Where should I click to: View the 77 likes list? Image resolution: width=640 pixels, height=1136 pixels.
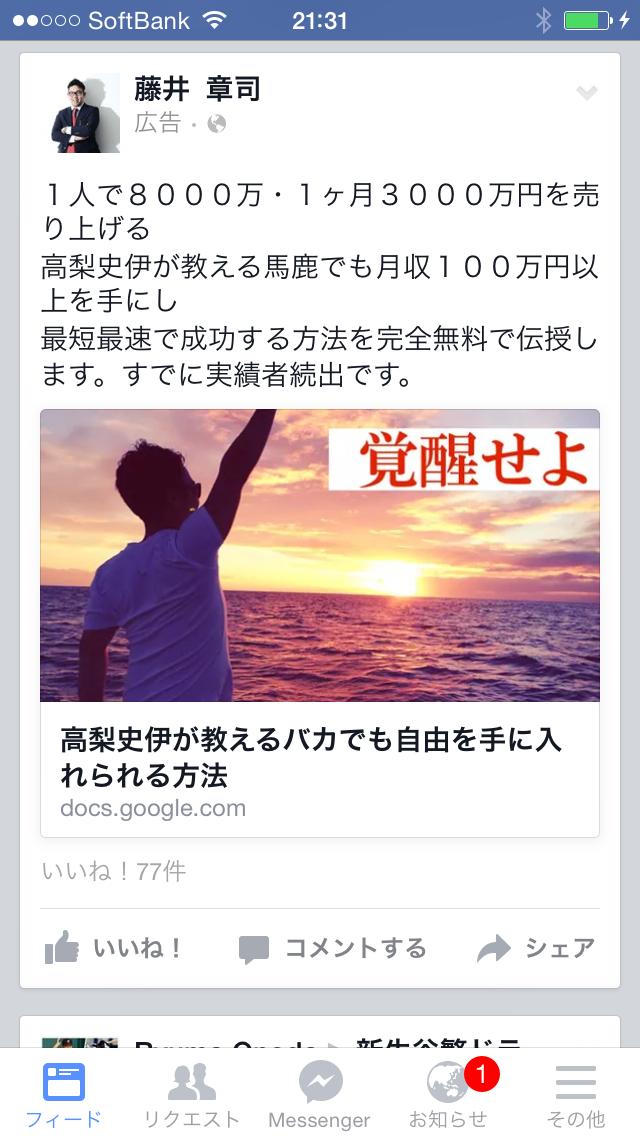[114, 871]
